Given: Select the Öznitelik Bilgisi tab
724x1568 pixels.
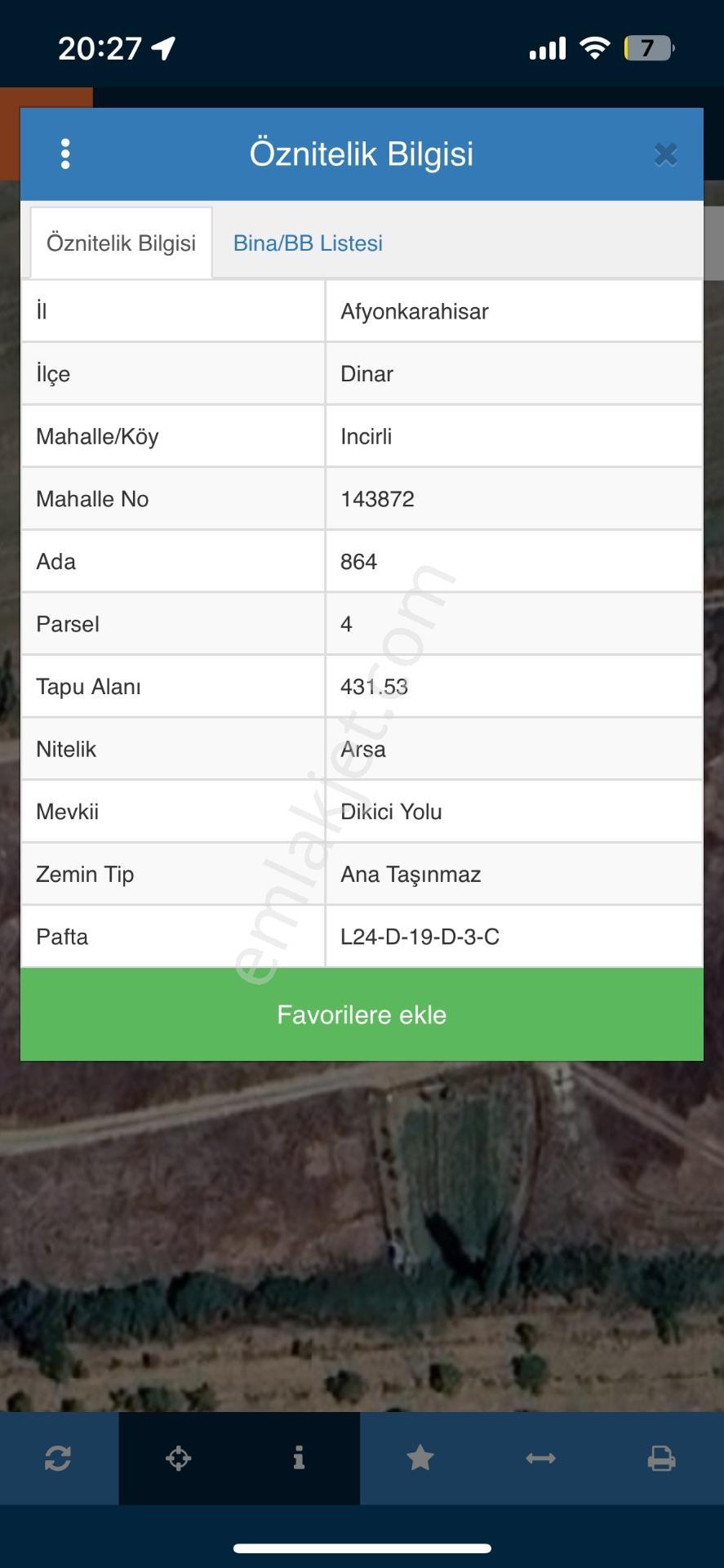Looking at the screenshot, I should point(121,243).
